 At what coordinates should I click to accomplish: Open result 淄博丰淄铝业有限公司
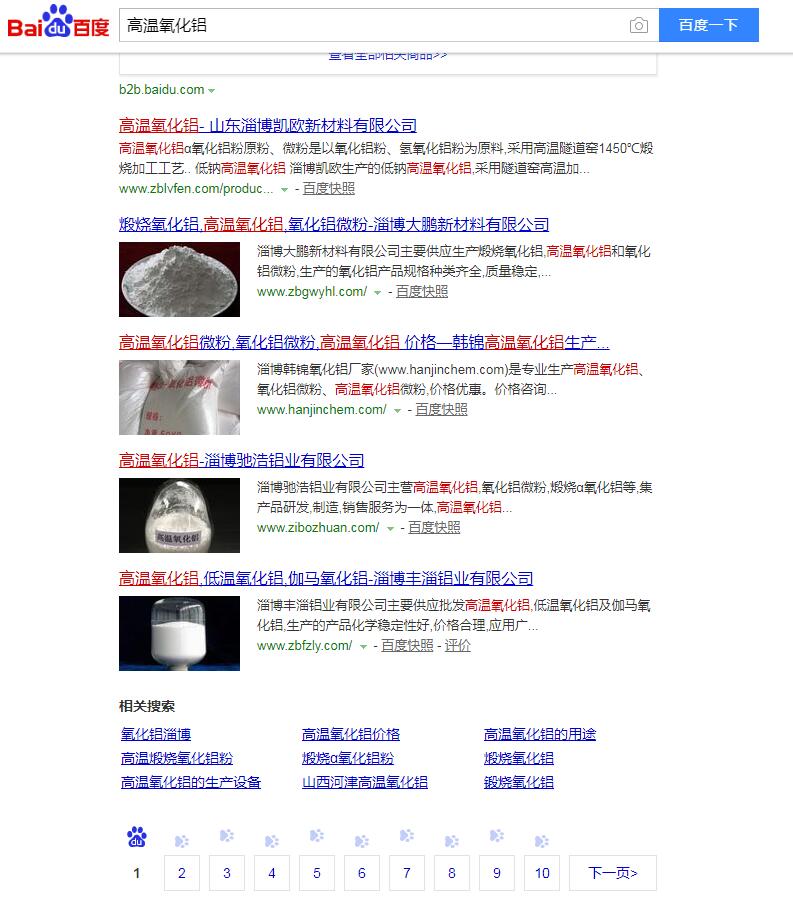click(x=325, y=578)
